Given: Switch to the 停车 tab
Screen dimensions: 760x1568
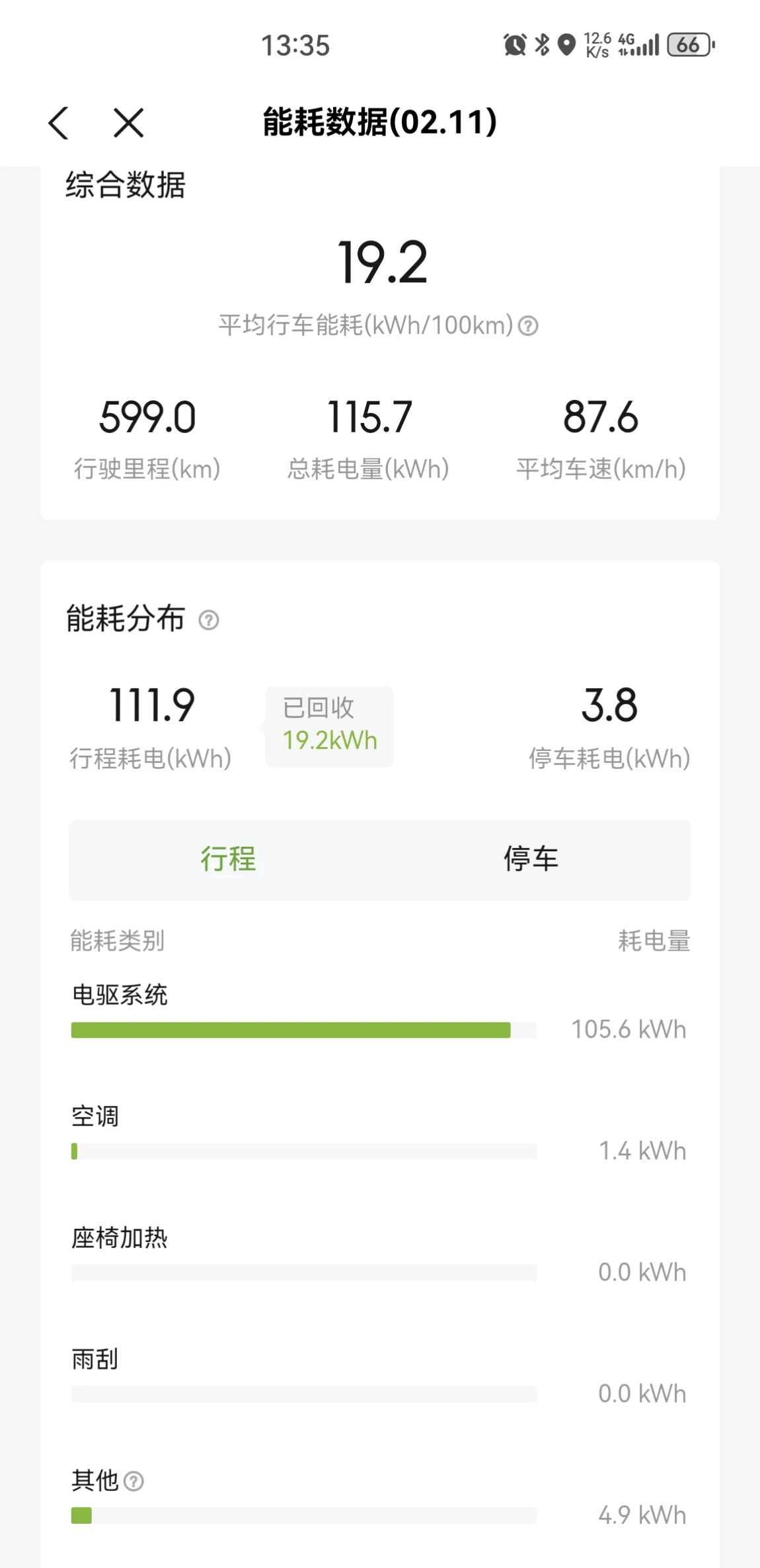Looking at the screenshot, I should click(531, 859).
